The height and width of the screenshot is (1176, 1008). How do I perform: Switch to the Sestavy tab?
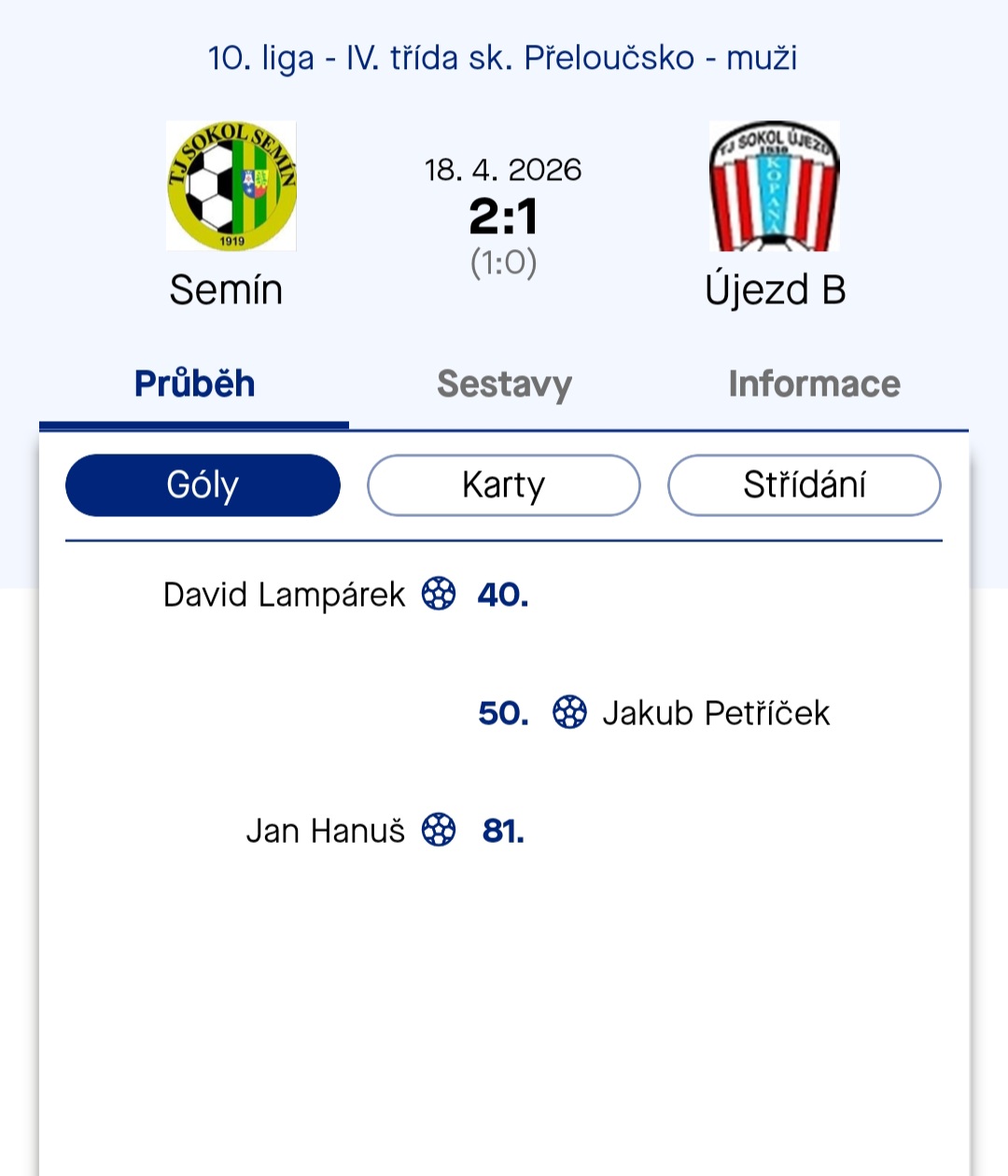pyautogui.click(x=504, y=384)
